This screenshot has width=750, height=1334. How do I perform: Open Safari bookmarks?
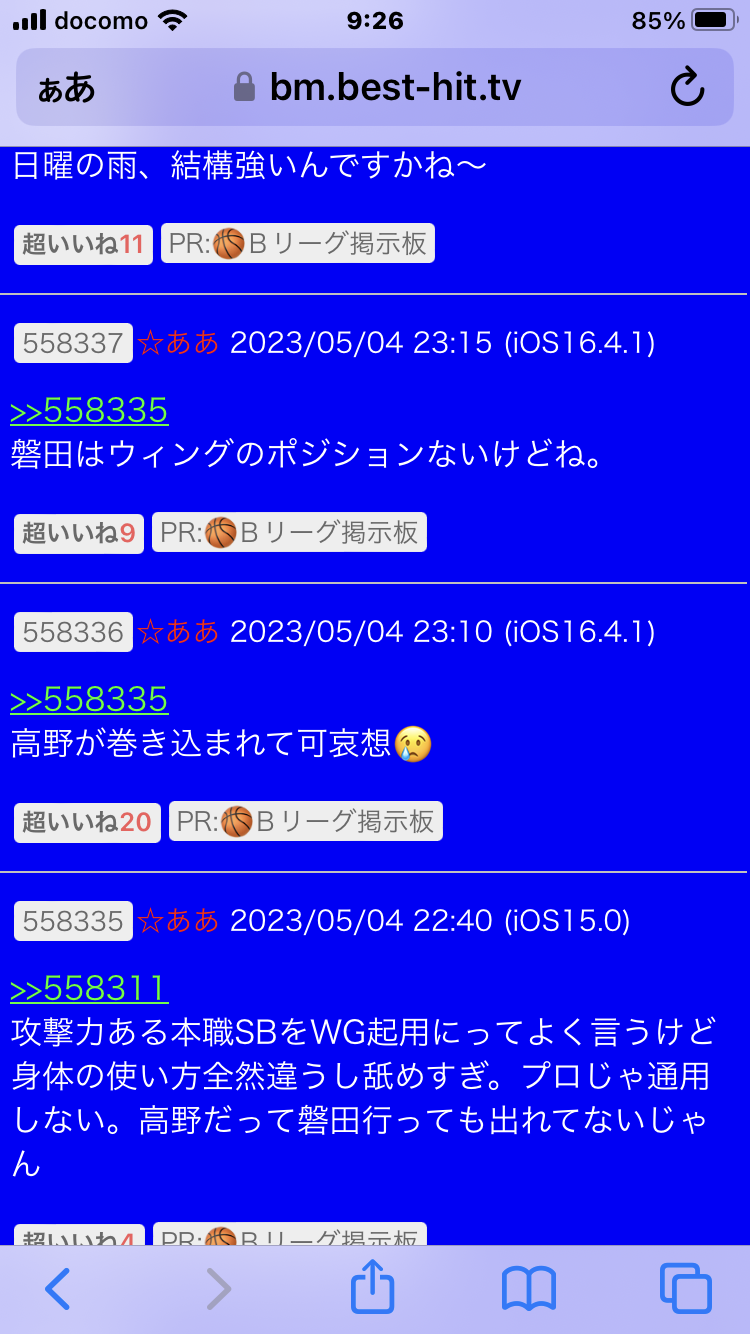[x=529, y=1288]
